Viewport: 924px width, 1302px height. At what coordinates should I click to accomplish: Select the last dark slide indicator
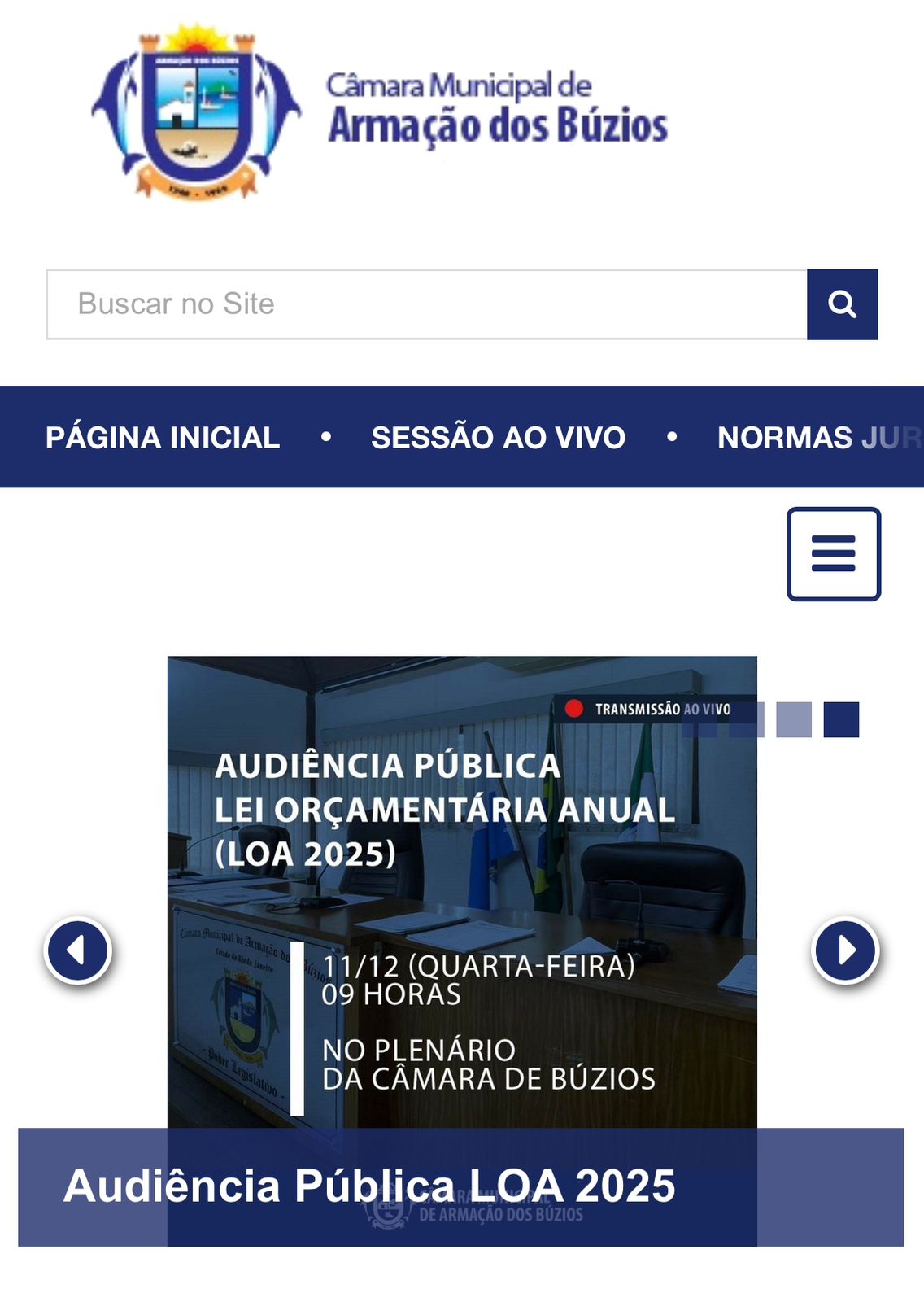click(841, 719)
